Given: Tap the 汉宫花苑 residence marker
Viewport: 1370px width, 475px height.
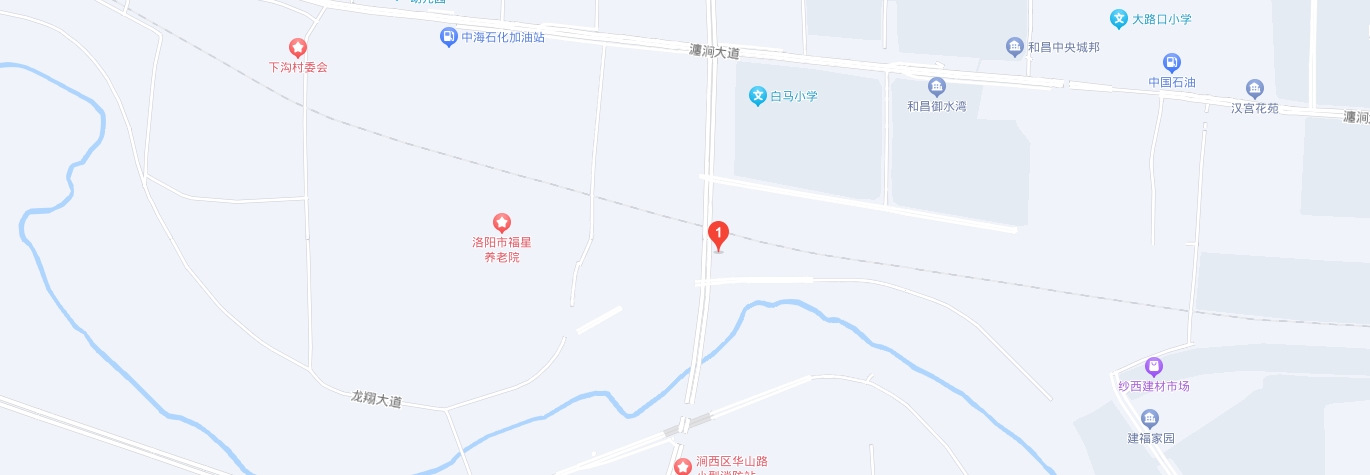Looking at the screenshot, I should [1254, 88].
